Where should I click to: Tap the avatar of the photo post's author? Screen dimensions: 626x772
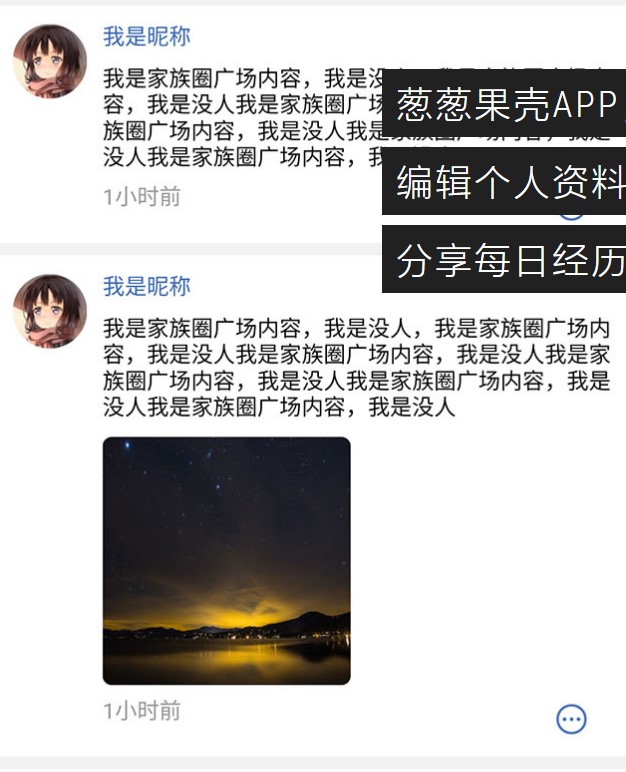coord(49,311)
